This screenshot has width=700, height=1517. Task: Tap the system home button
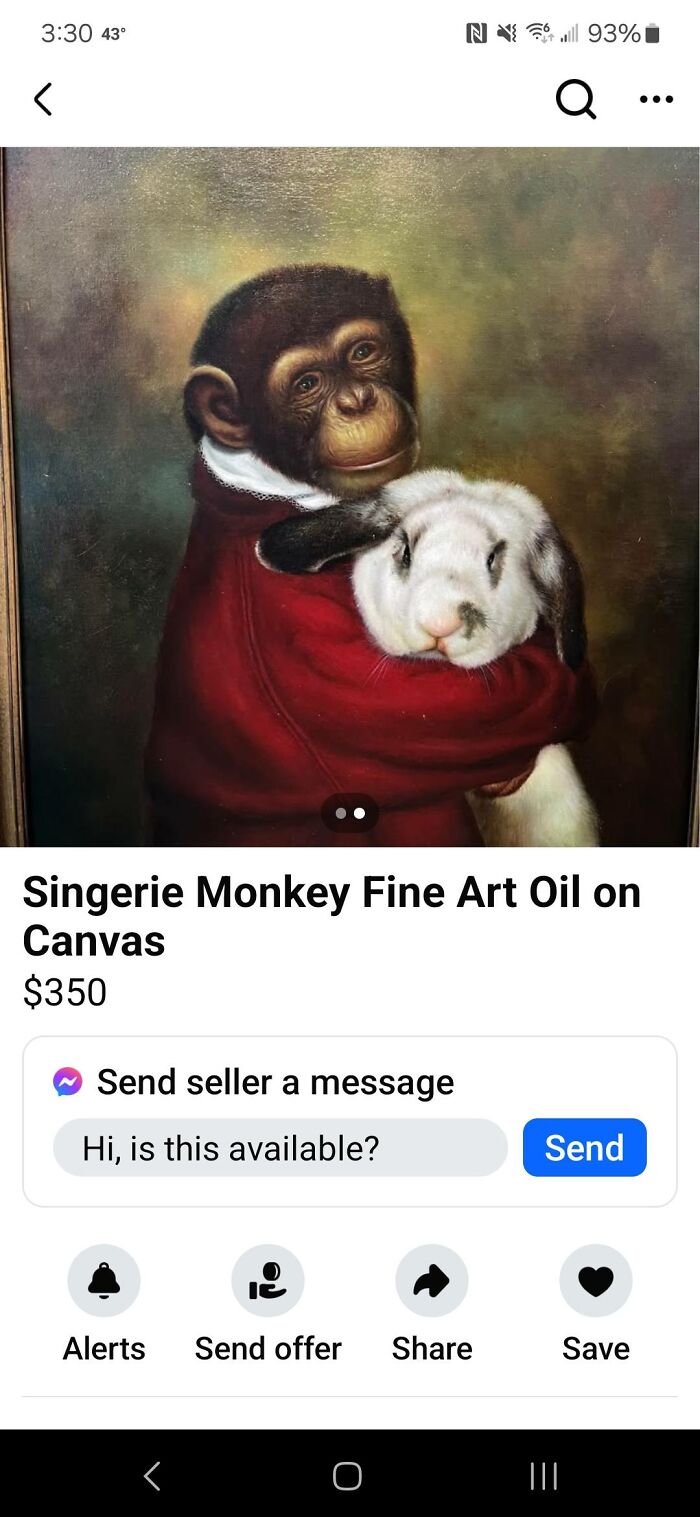pyautogui.click(x=347, y=1475)
